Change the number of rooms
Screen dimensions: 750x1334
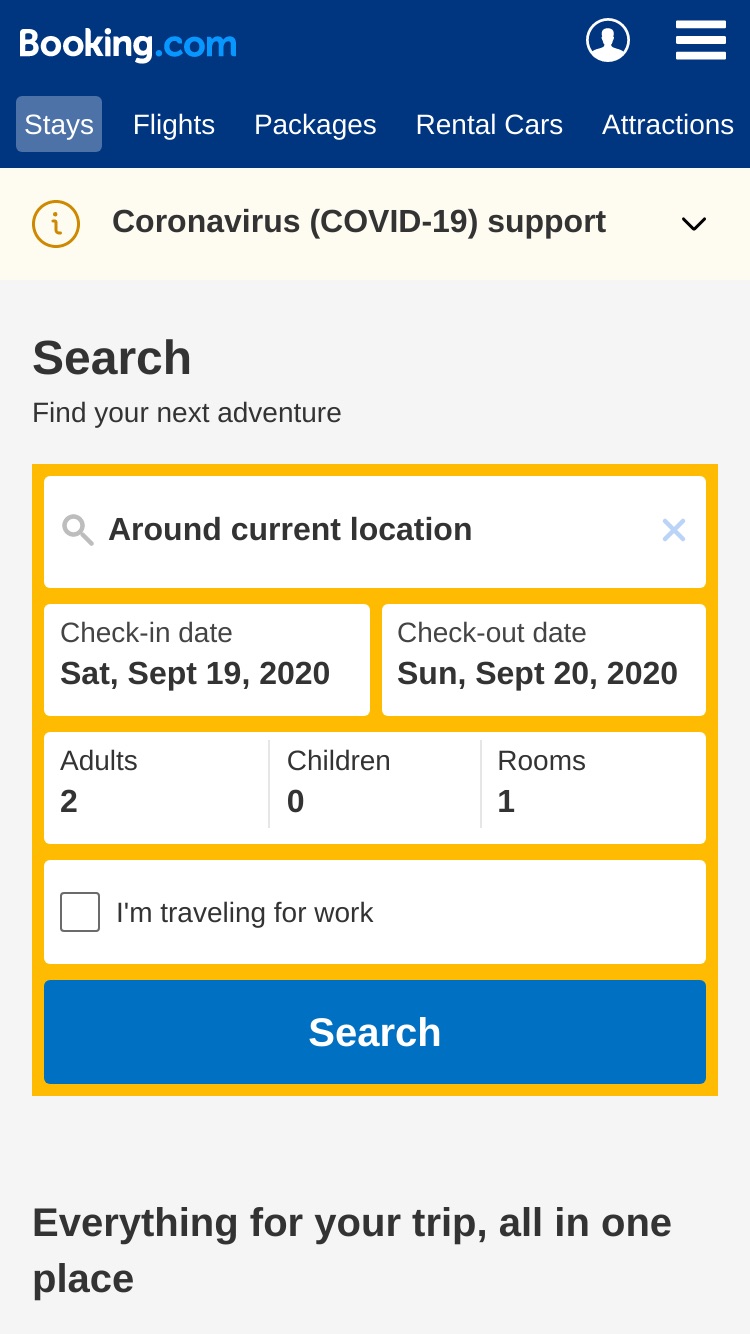594,787
